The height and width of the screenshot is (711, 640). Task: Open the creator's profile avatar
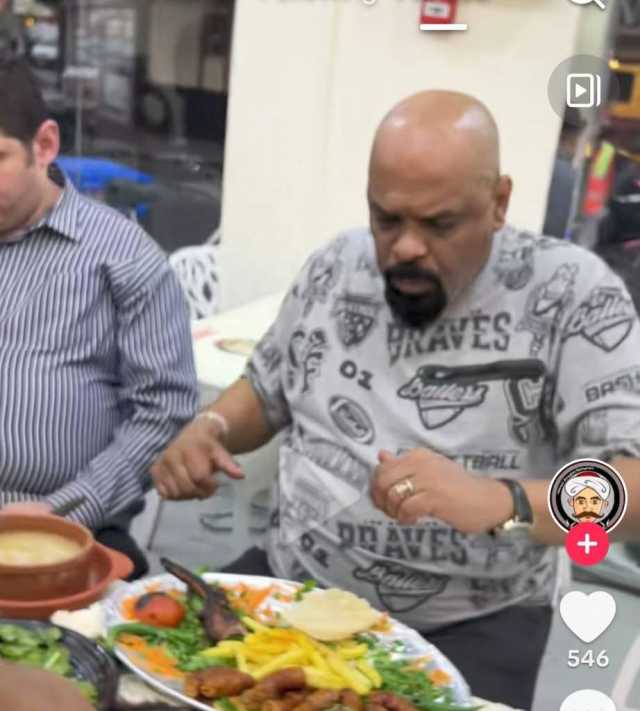click(x=587, y=495)
